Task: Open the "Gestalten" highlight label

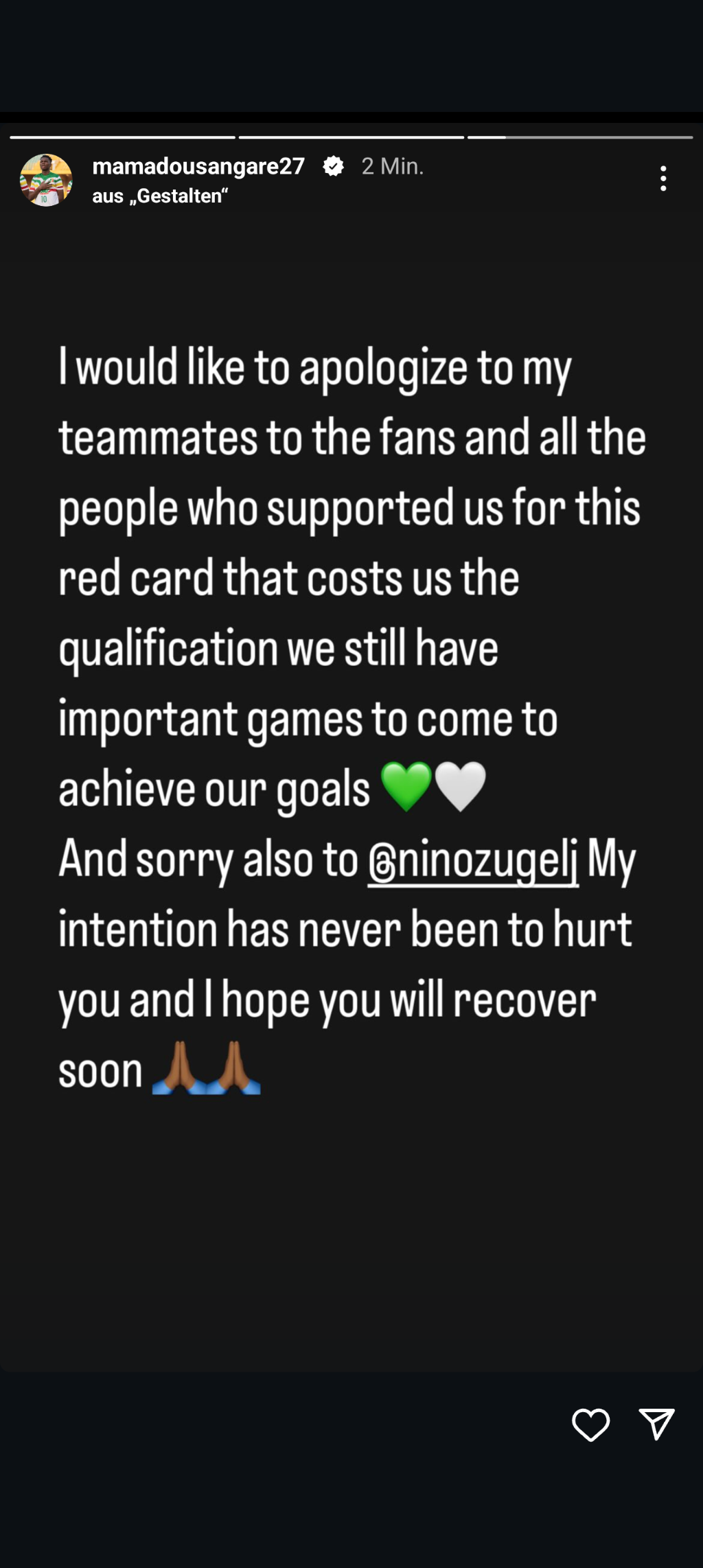Action: (x=160, y=196)
